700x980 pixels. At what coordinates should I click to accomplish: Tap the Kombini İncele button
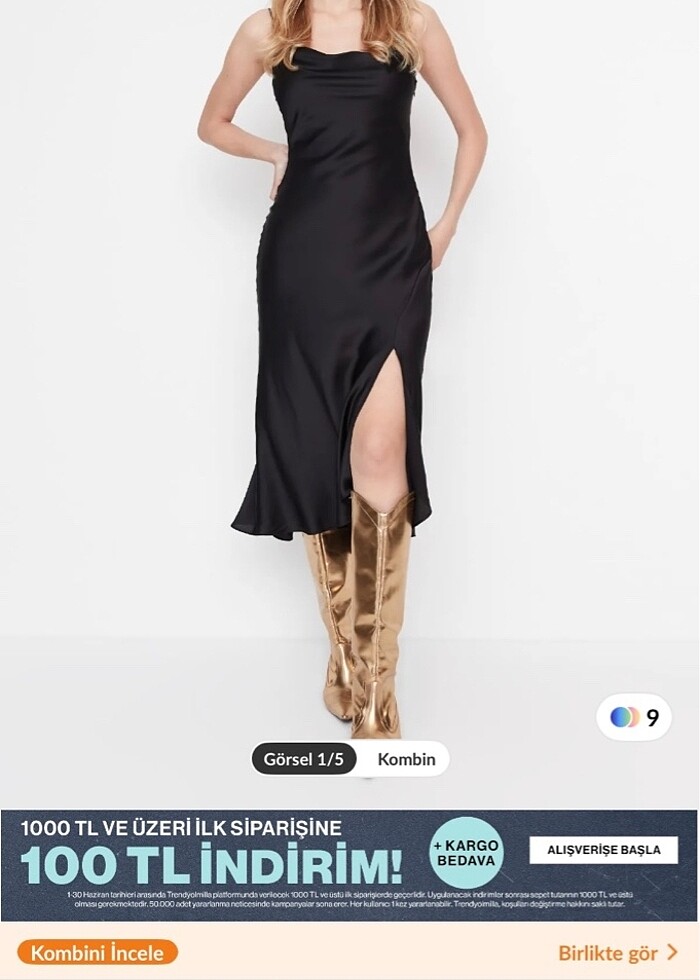click(97, 952)
